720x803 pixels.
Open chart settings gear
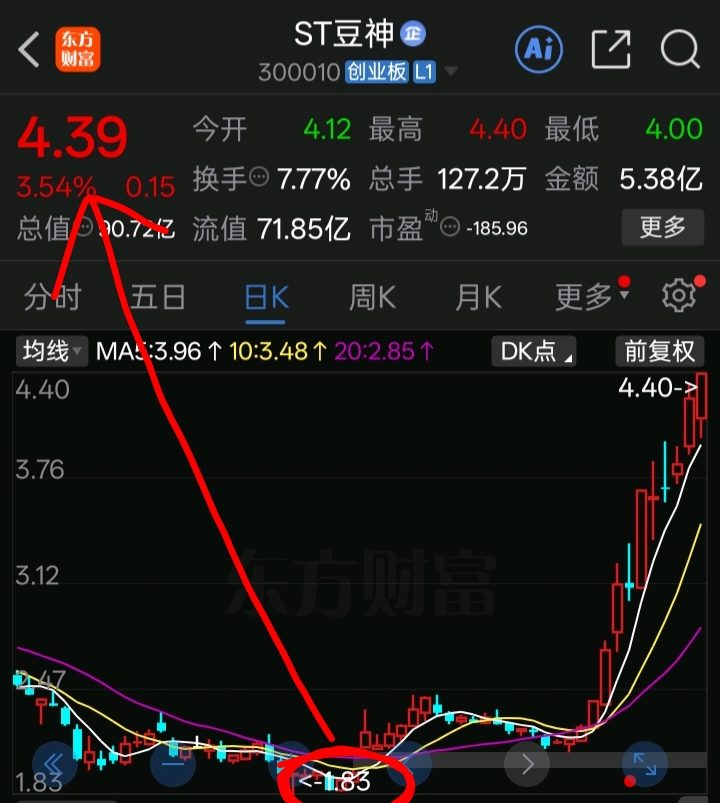[679, 295]
